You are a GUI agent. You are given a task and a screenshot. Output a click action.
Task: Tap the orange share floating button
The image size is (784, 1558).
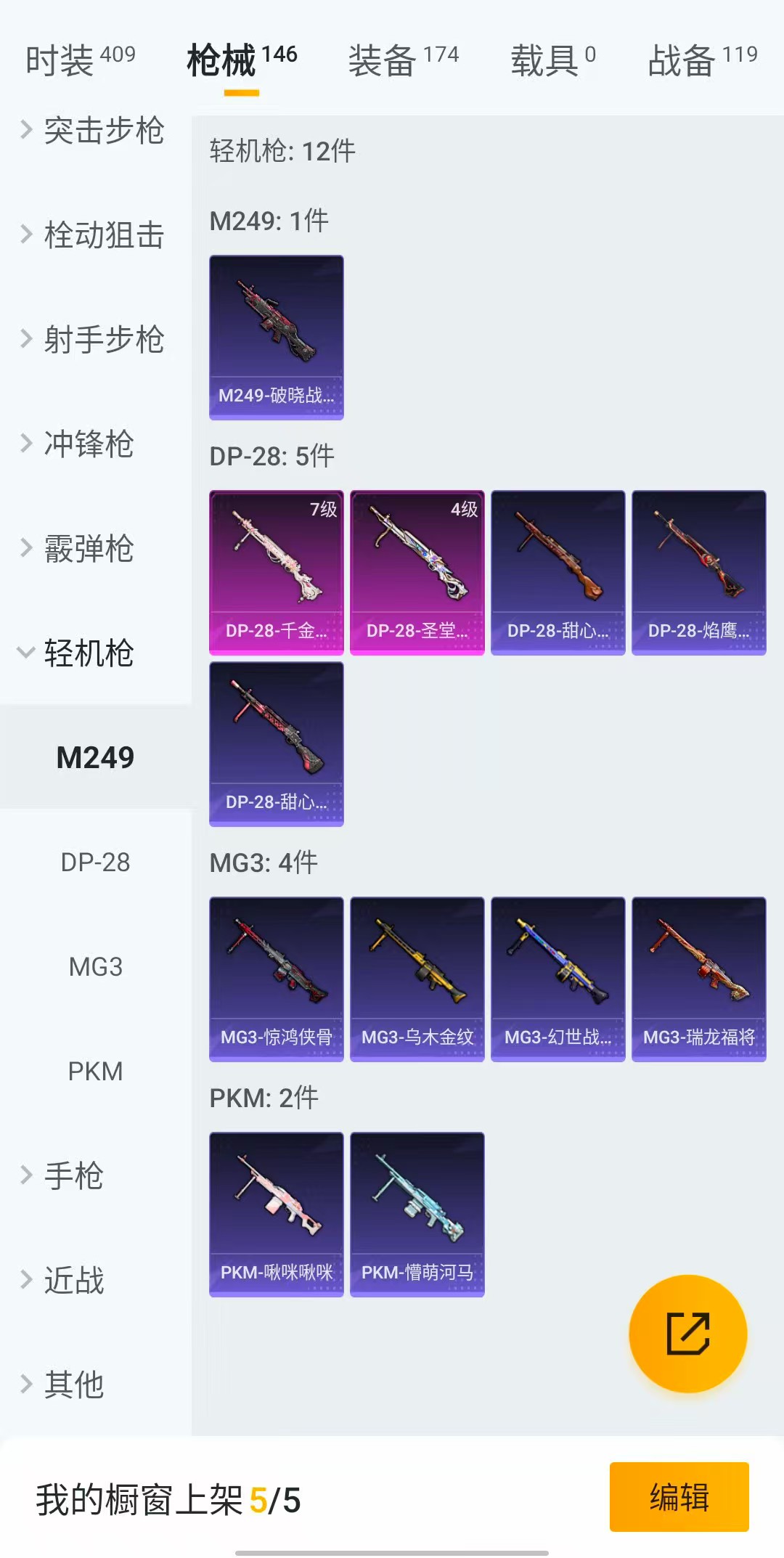click(687, 1334)
